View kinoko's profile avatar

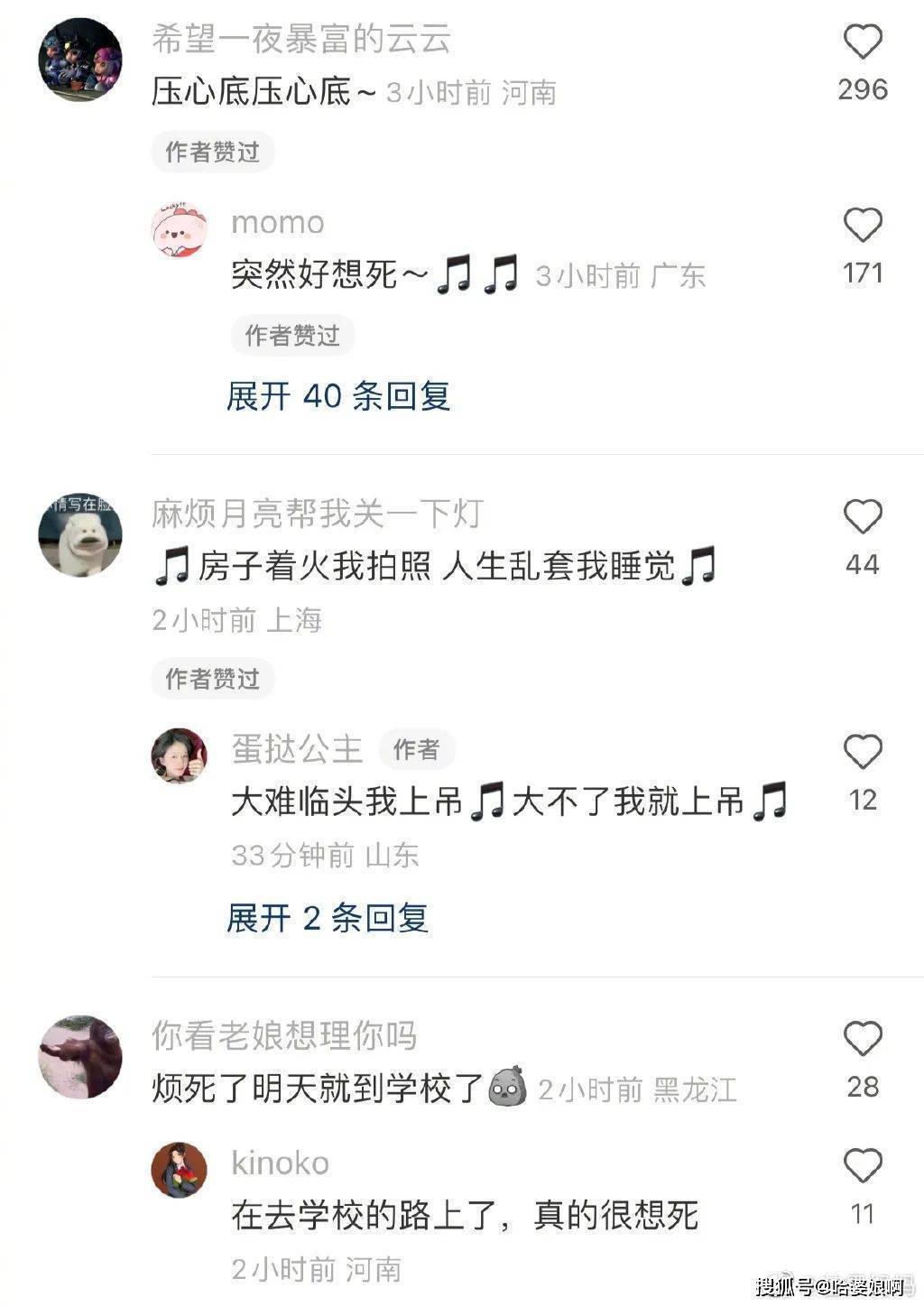click(x=179, y=1171)
